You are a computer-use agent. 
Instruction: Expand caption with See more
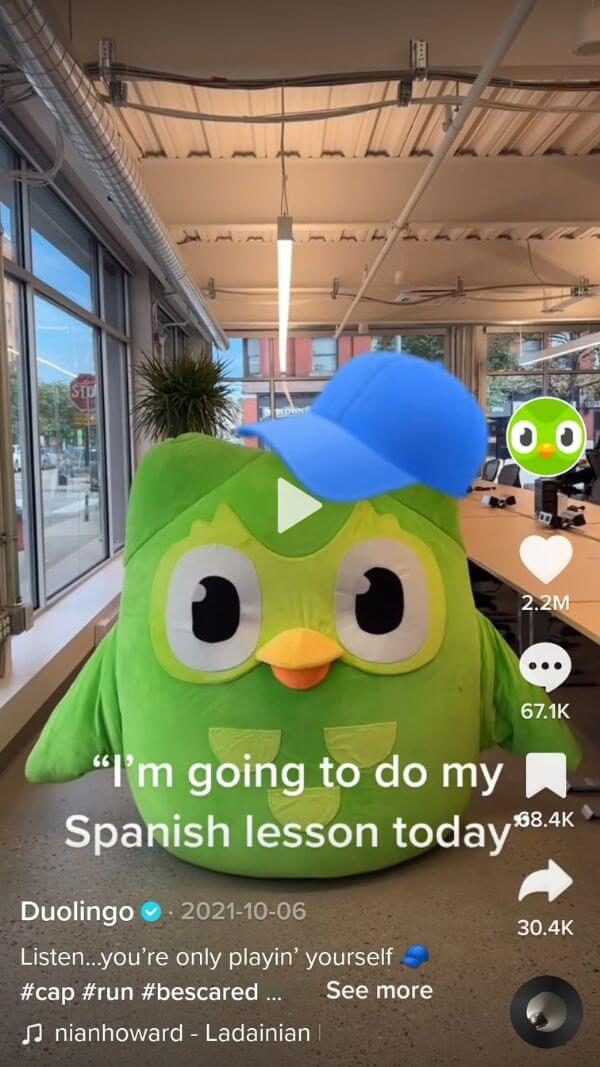click(x=379, y=990)
